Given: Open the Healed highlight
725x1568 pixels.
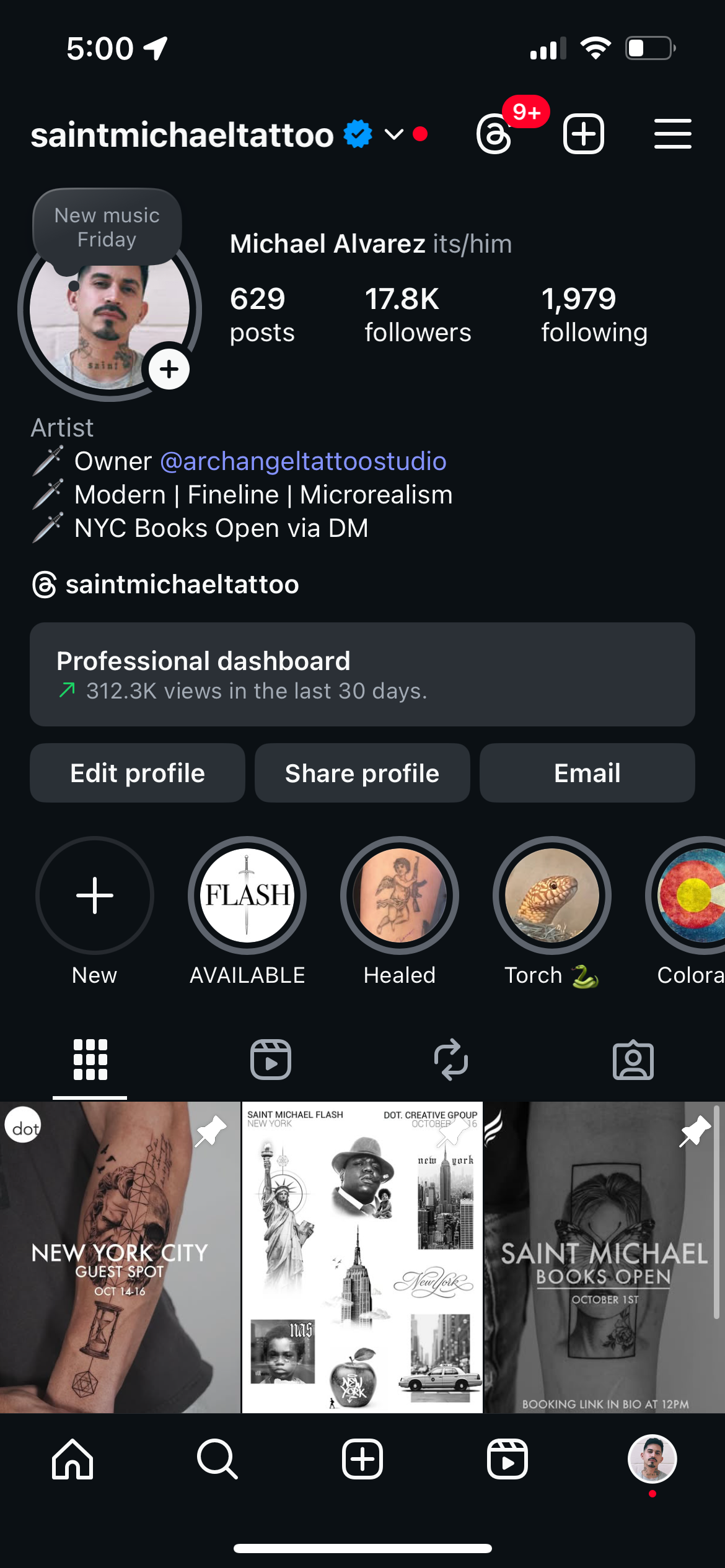Looking at the screenshot, I should coord(400,895).
